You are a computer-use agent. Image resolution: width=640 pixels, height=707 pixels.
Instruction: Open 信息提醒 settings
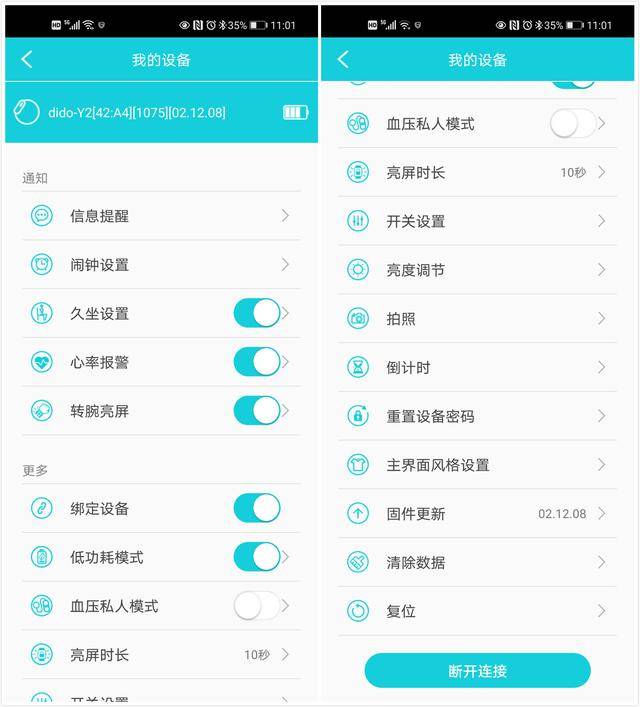click(x=160, y=215)
